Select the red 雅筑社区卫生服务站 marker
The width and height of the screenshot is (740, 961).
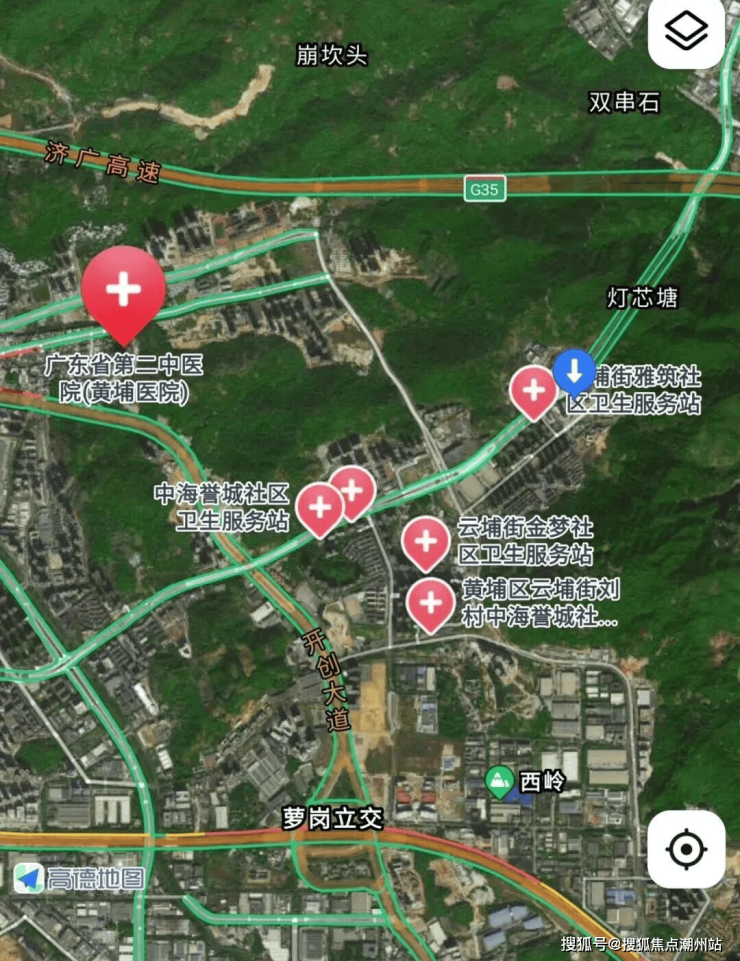pos(533,389)
